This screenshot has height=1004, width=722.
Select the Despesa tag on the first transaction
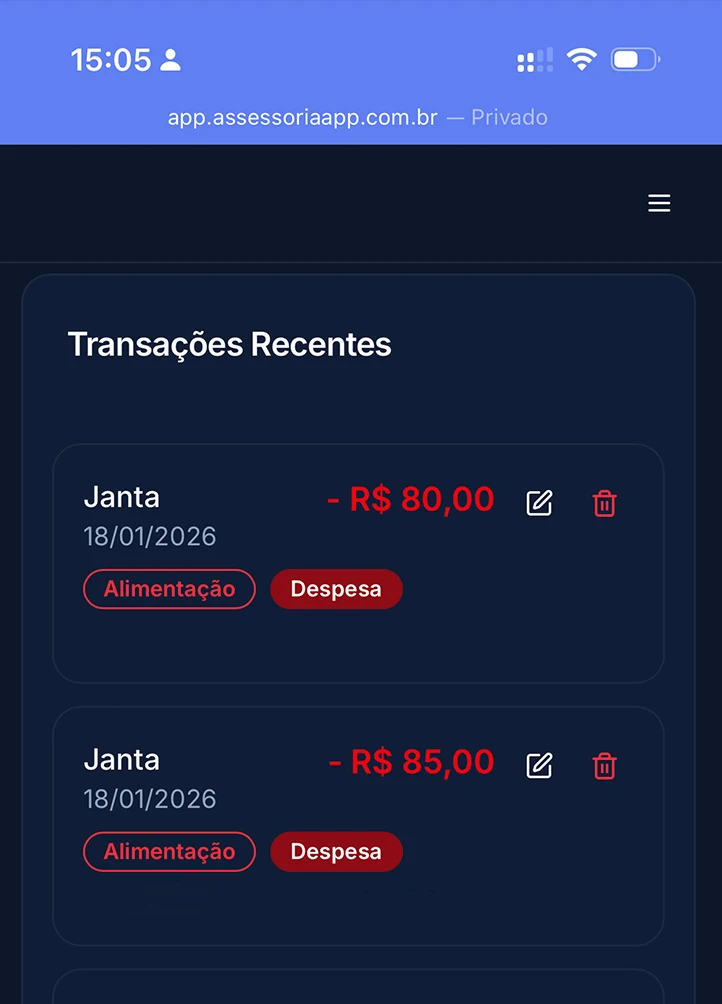pyautogui.click(x=336, y=589)
